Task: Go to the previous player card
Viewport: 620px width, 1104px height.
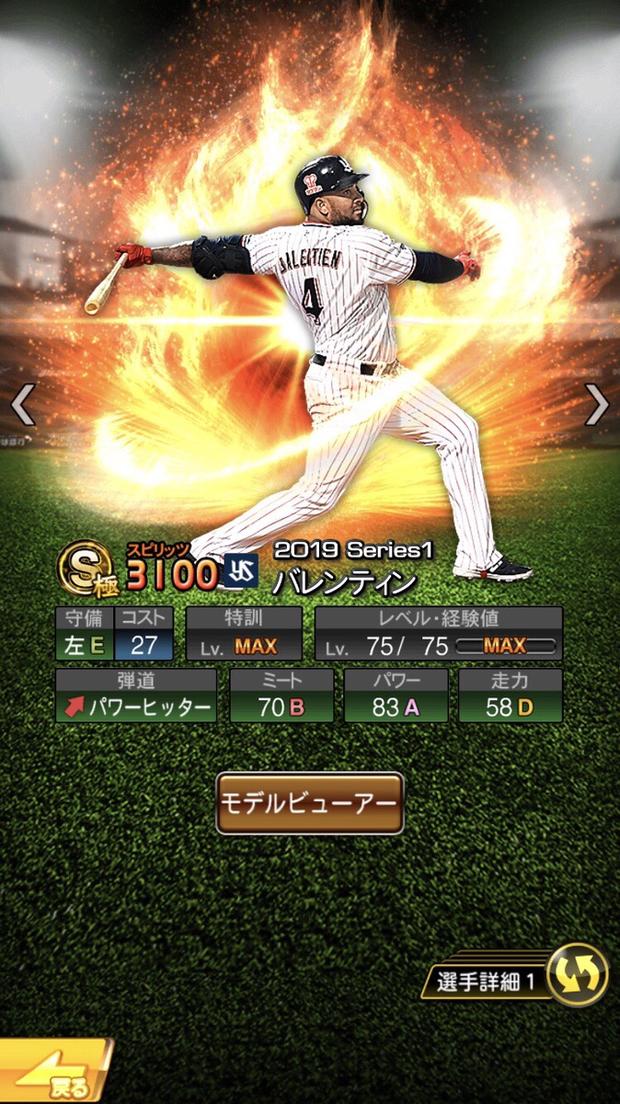Action: pyautogui.click(x=22, y=405)
